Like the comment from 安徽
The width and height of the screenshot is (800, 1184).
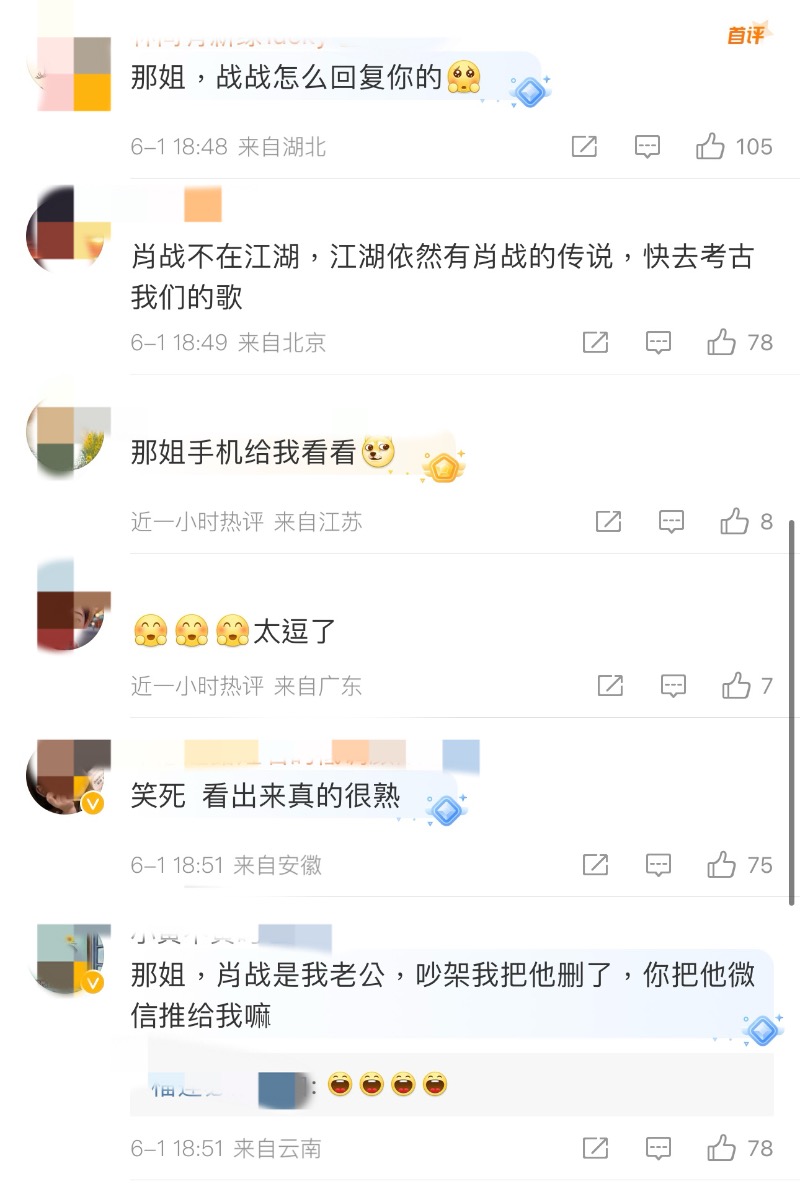click(722, 865)
